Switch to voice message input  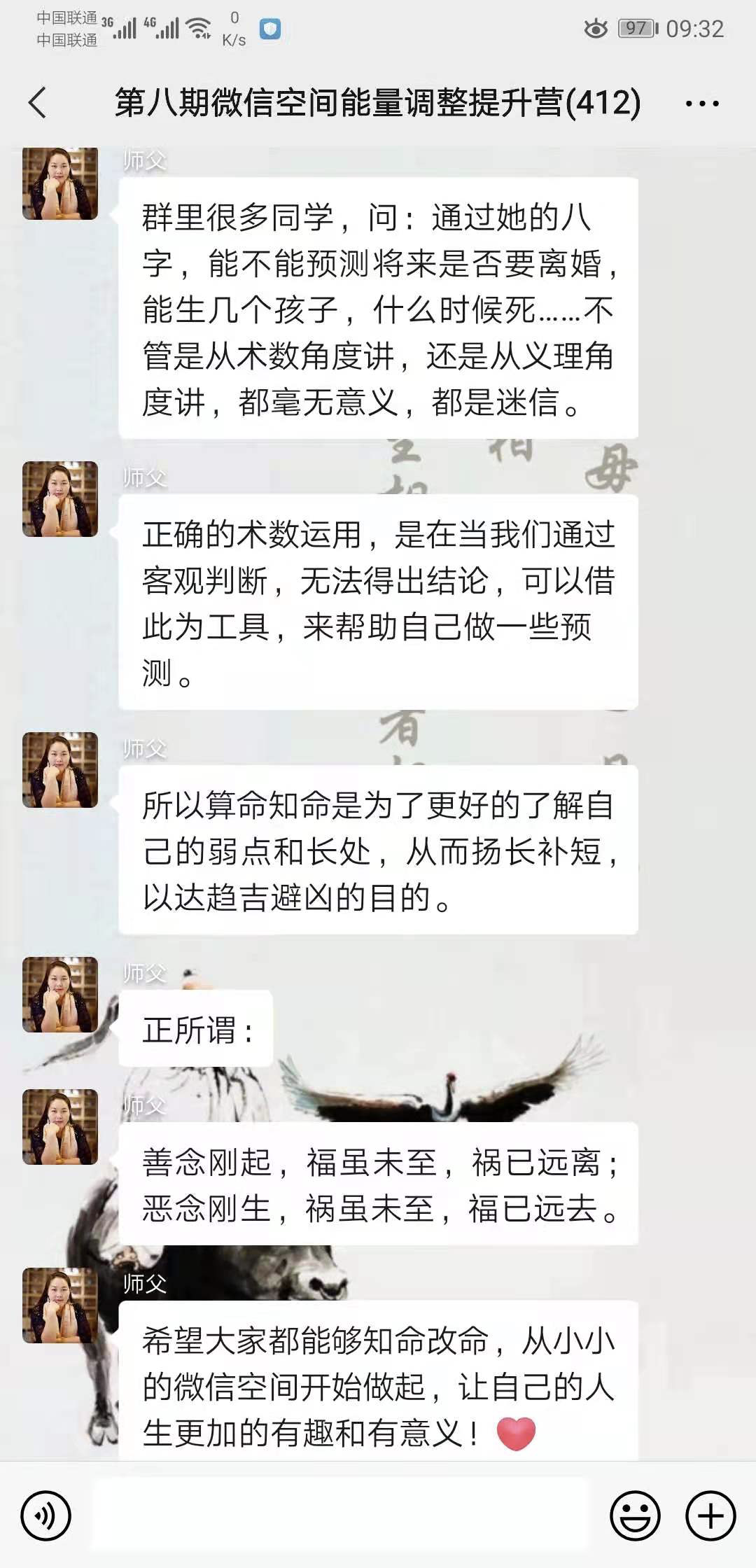[46, 1516]
